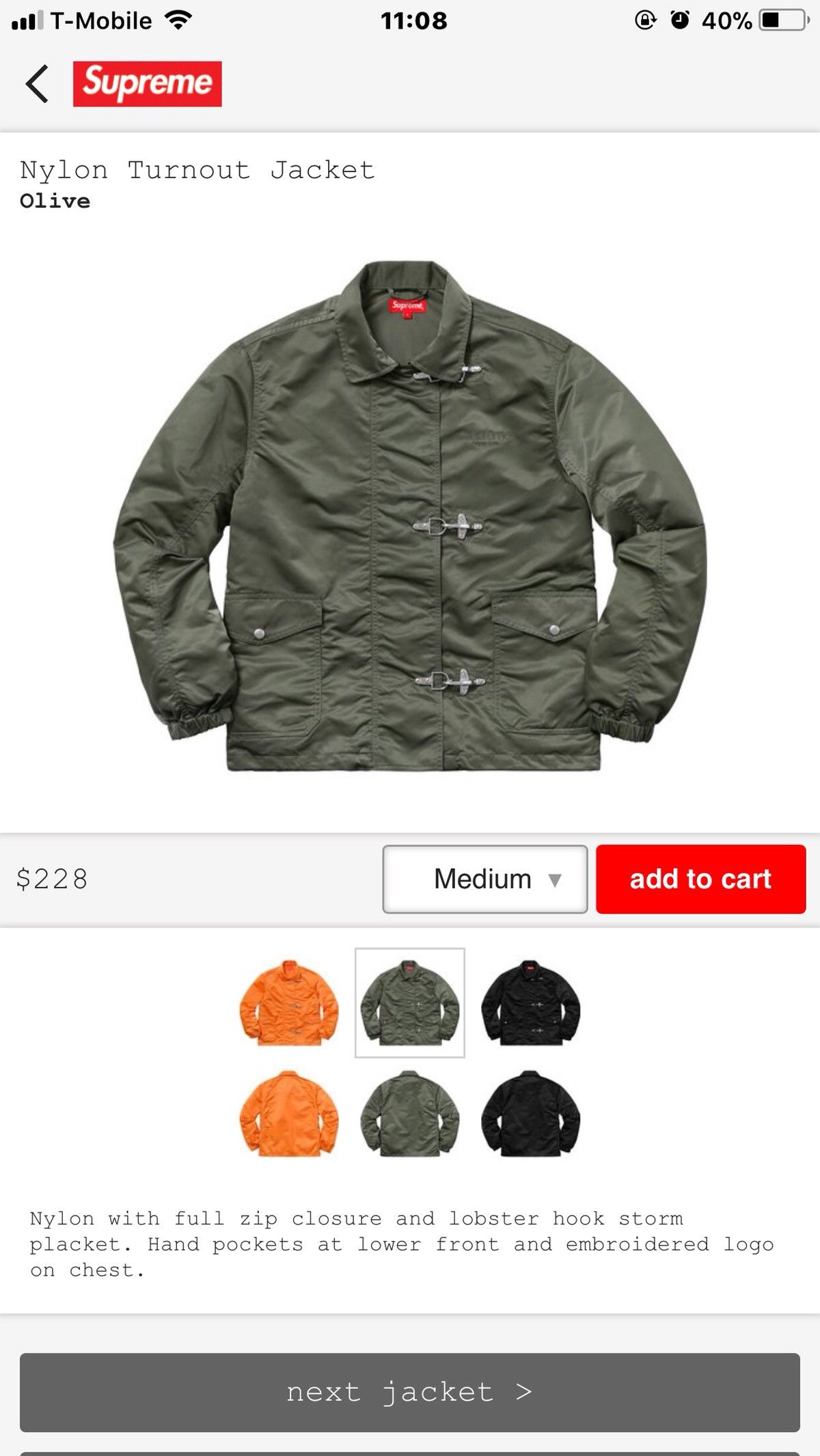View the orange jacket back thumbnail
The image size is (820, 1456).
pyautogui.click(x=289, y=1114)
